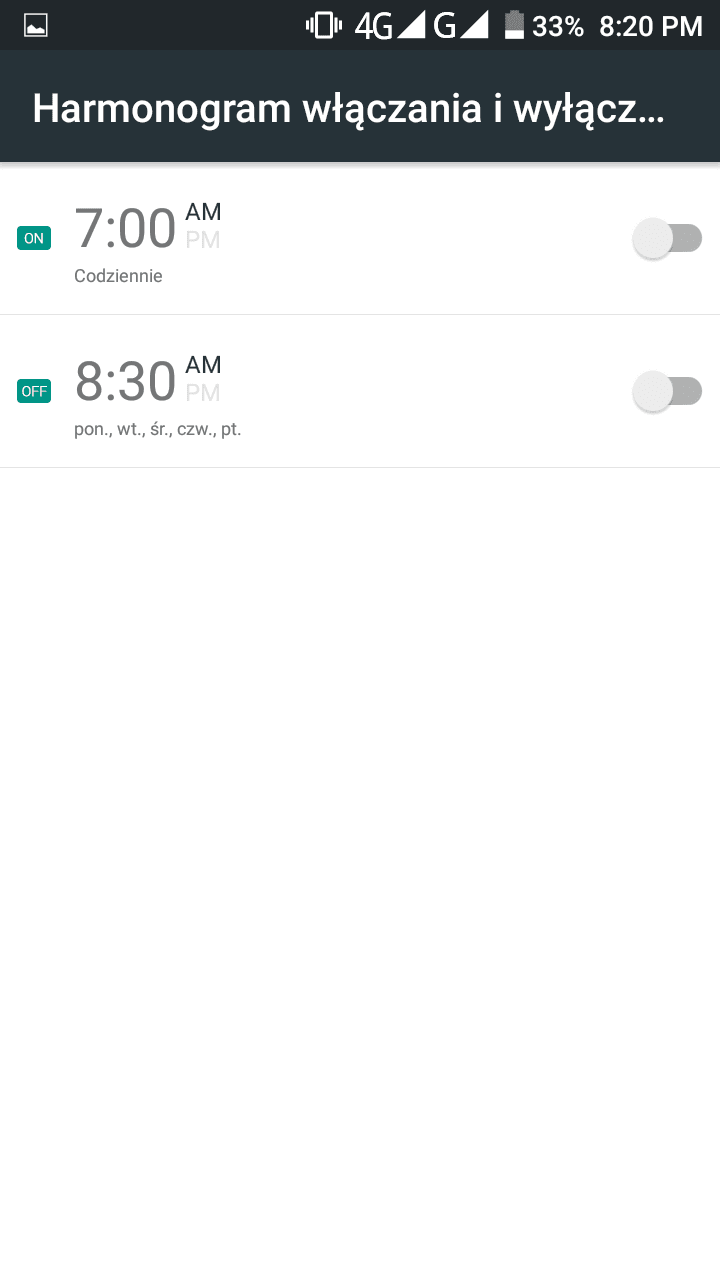Enable the 7:00 AM power-on schedule switch
Image resolution: width=720 pixels, height=1280 pixels.
[667, 238]
